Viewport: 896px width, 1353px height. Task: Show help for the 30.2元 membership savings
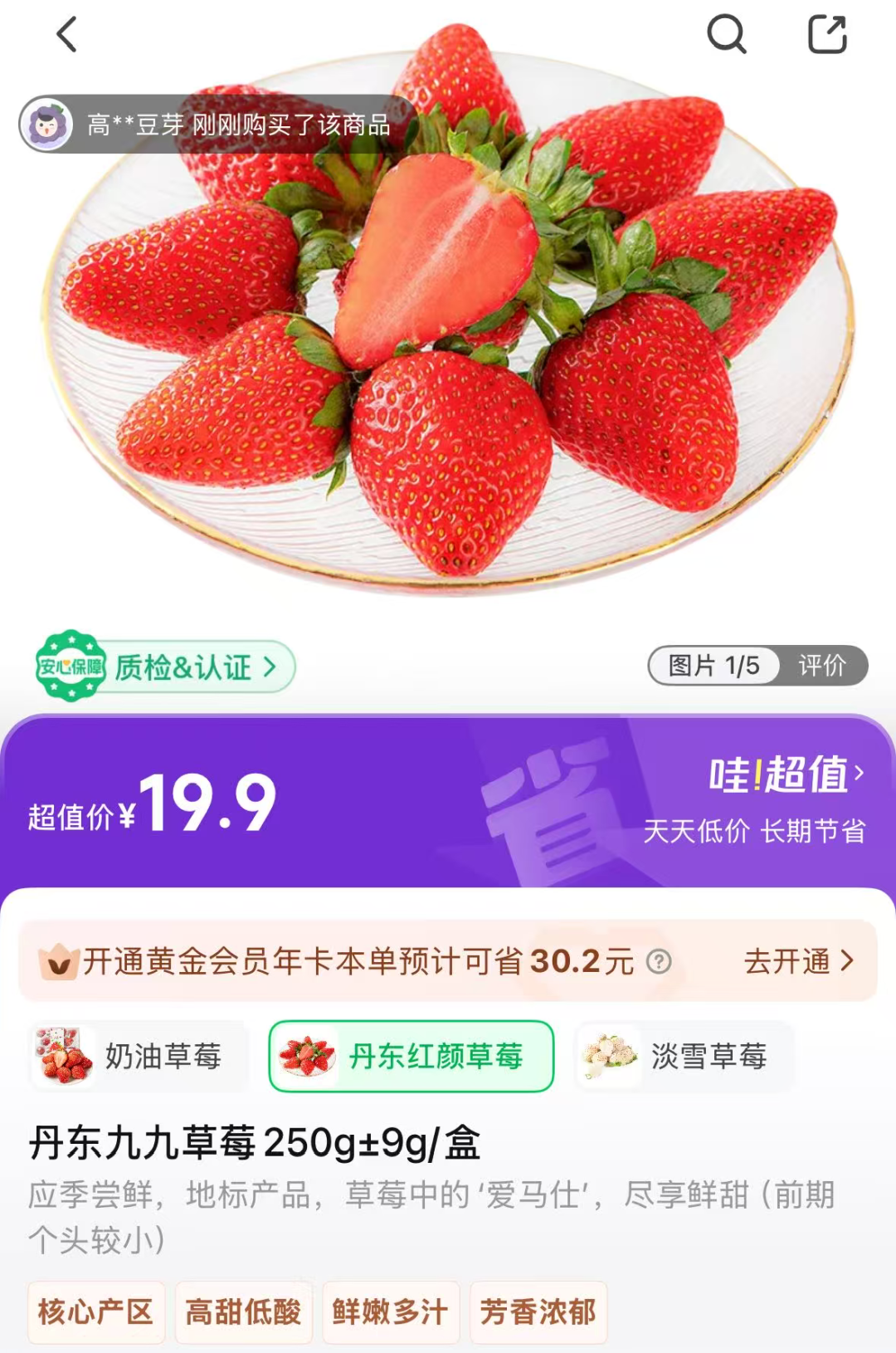pyautogui.click(x=659, y=961)
